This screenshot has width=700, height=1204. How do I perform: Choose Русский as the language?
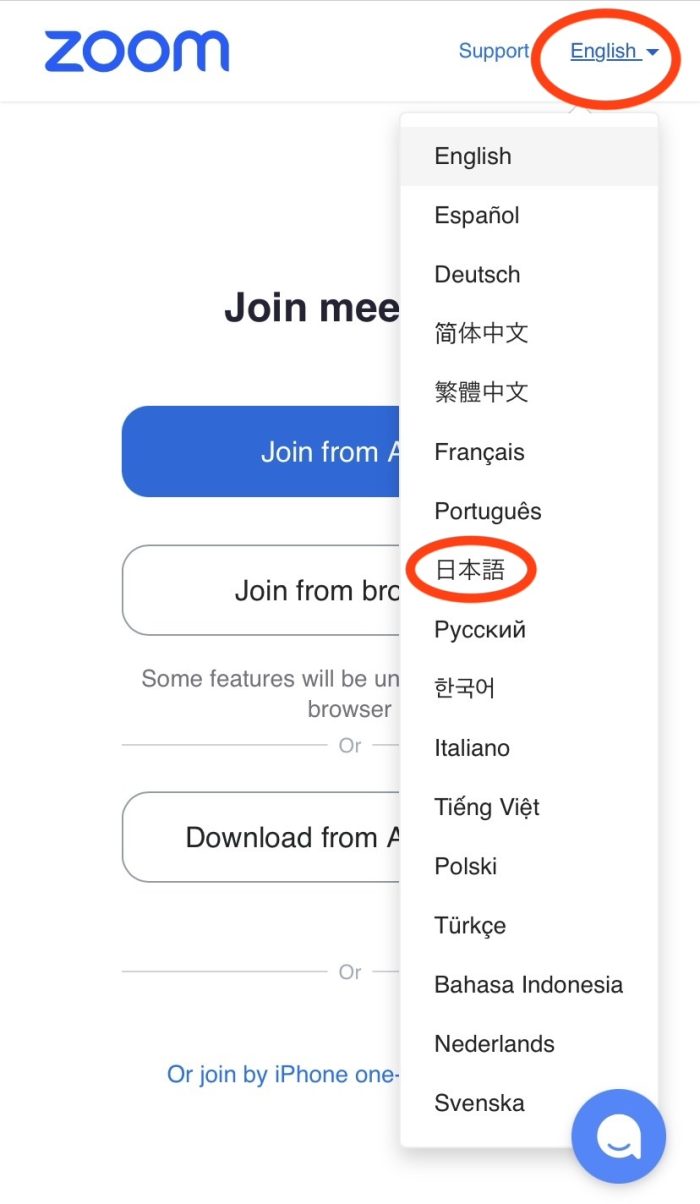click(479, 629)
